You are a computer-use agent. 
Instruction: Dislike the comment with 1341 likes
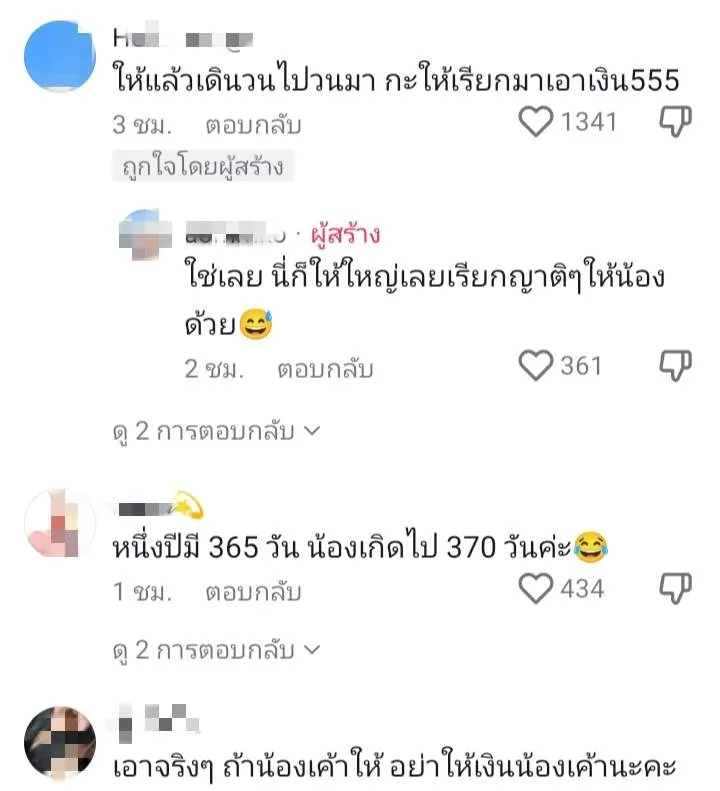coord(676,122)
